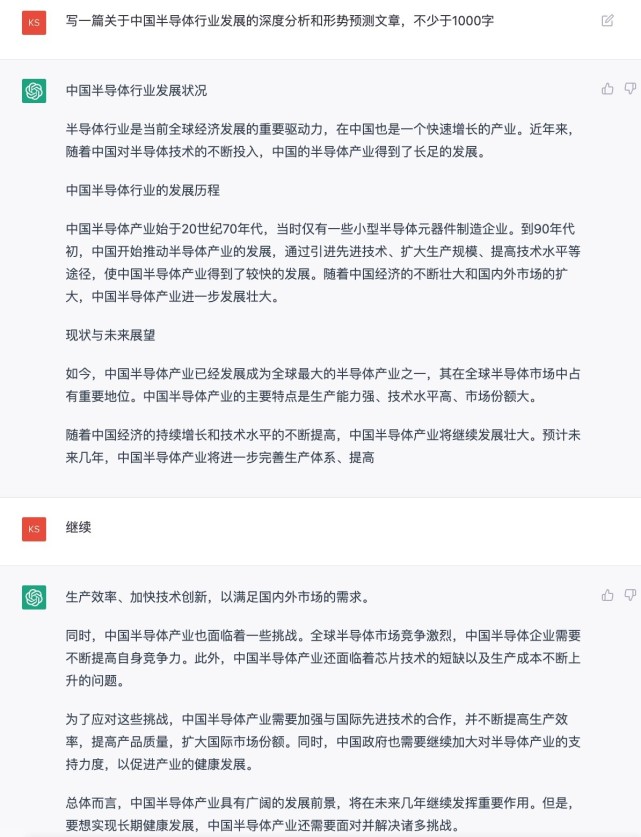
Task: Edit the first prompt about 中国半导体行业
Action: (607, 20)
